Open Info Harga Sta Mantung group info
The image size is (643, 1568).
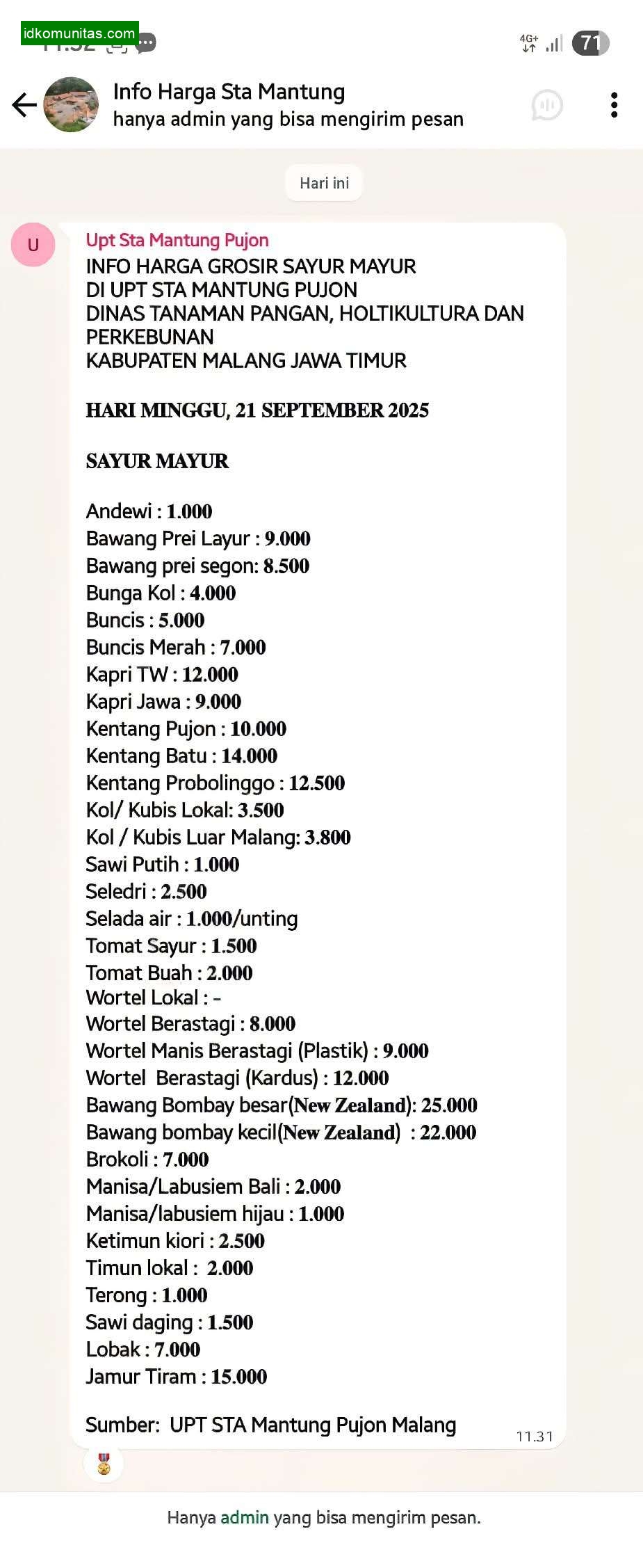[x=229, y=93]
